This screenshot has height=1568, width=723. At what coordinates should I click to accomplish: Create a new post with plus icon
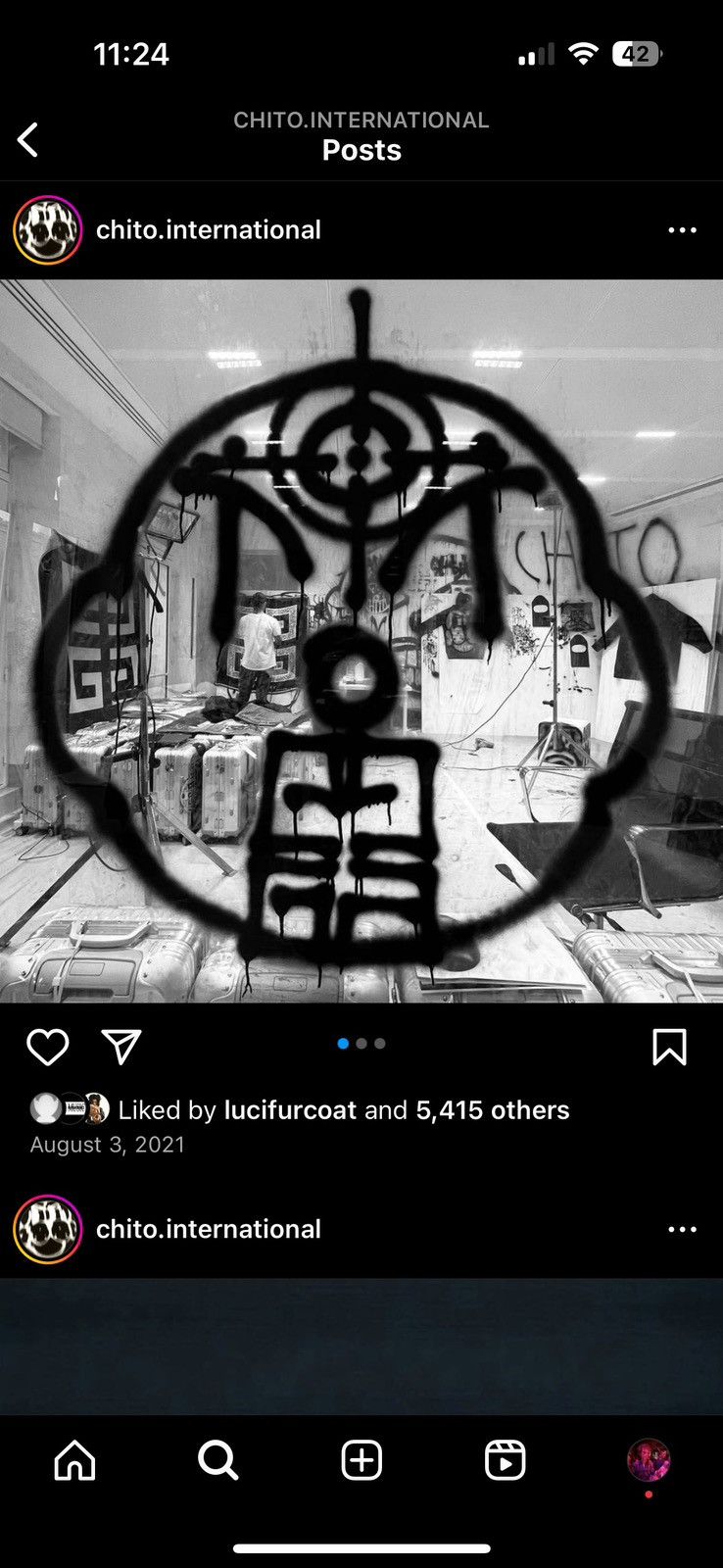pyautogui.click(x=361, y=1460)
